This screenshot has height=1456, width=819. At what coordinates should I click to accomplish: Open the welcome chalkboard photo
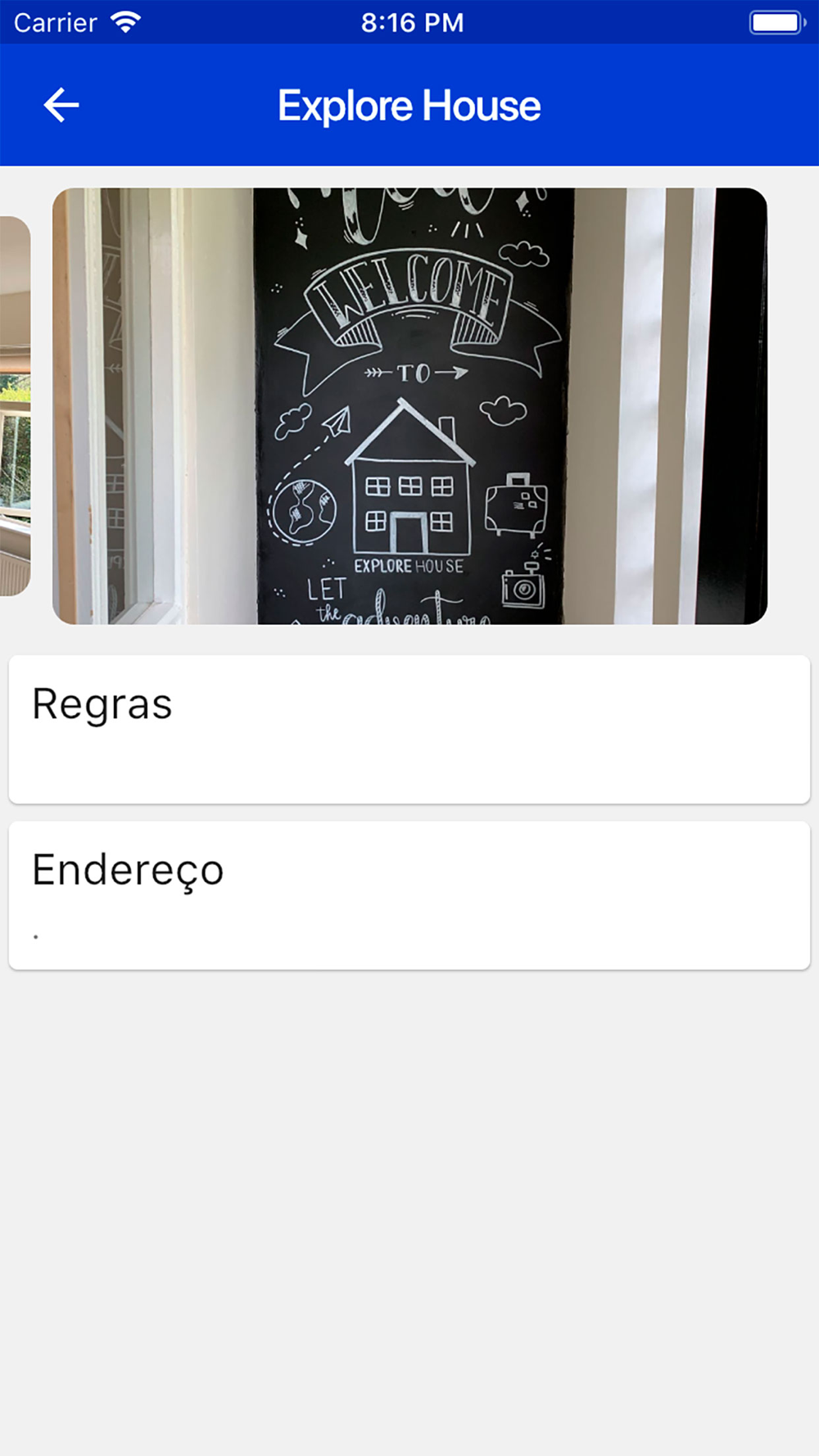tap(409, 406)
